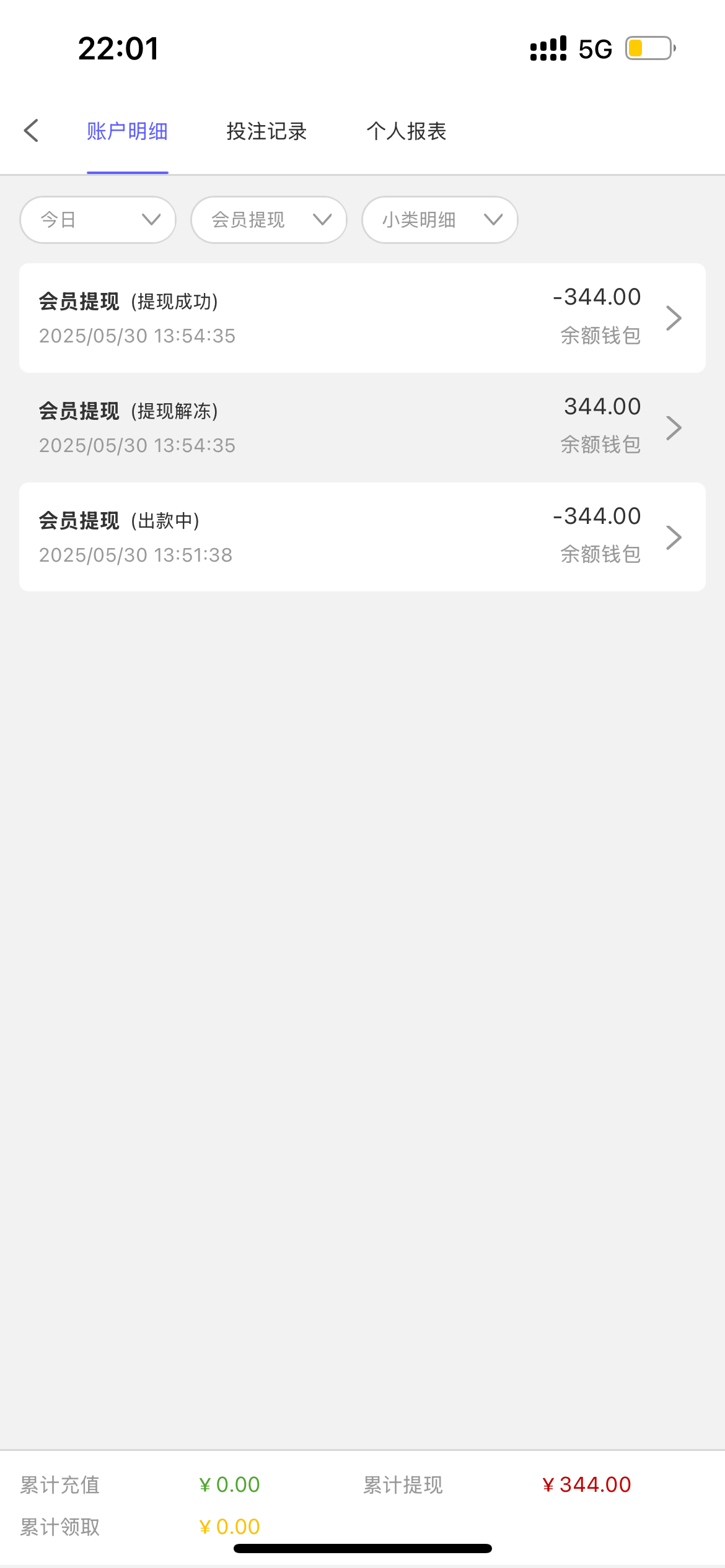
Task: View the 提现解冻 transaction details
Action: pyautogui.click(x=362, y=427)
